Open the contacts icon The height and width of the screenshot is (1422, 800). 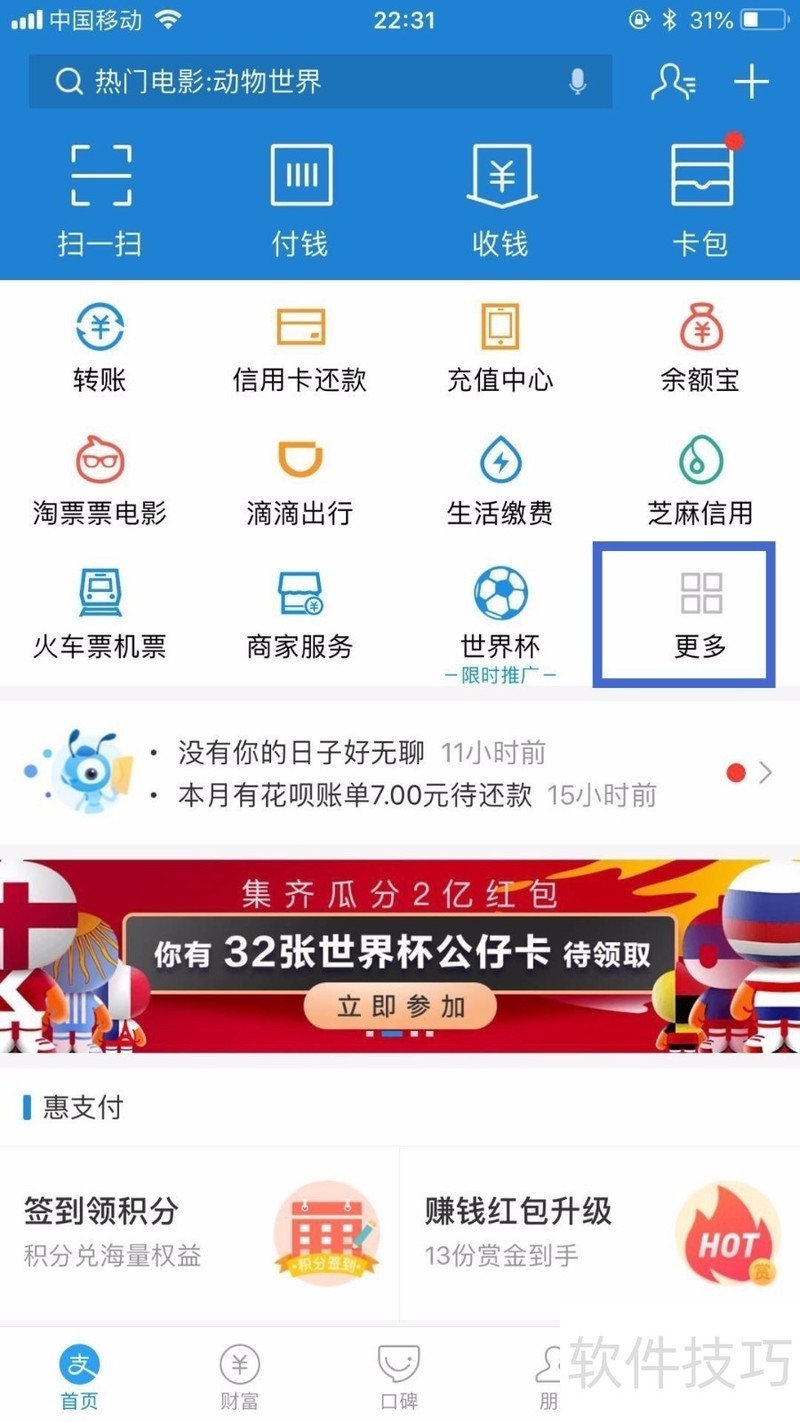click(673, 82)
